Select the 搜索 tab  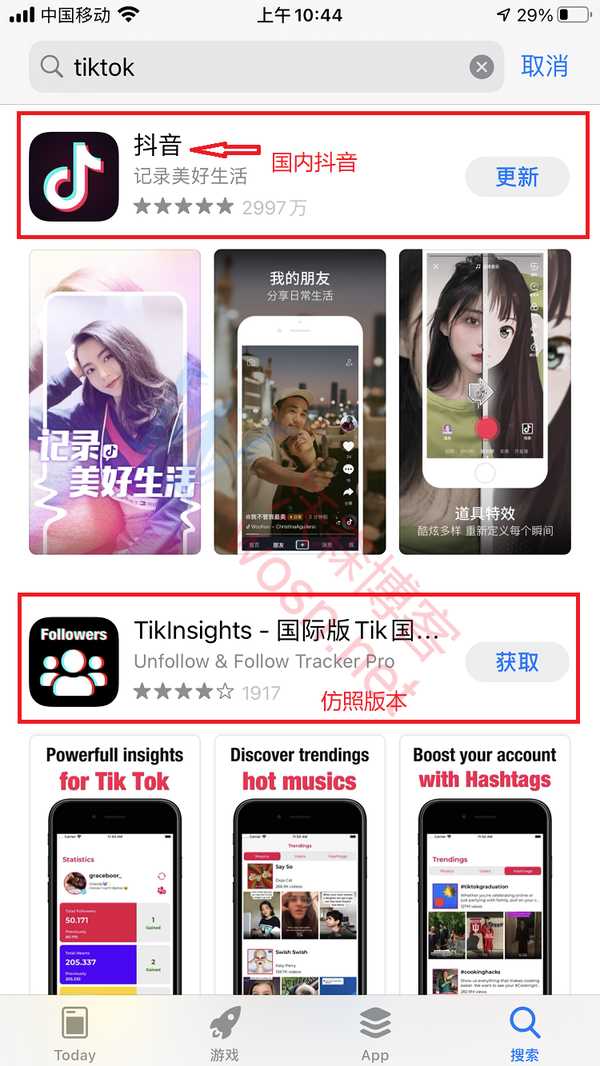[524, 1033]
